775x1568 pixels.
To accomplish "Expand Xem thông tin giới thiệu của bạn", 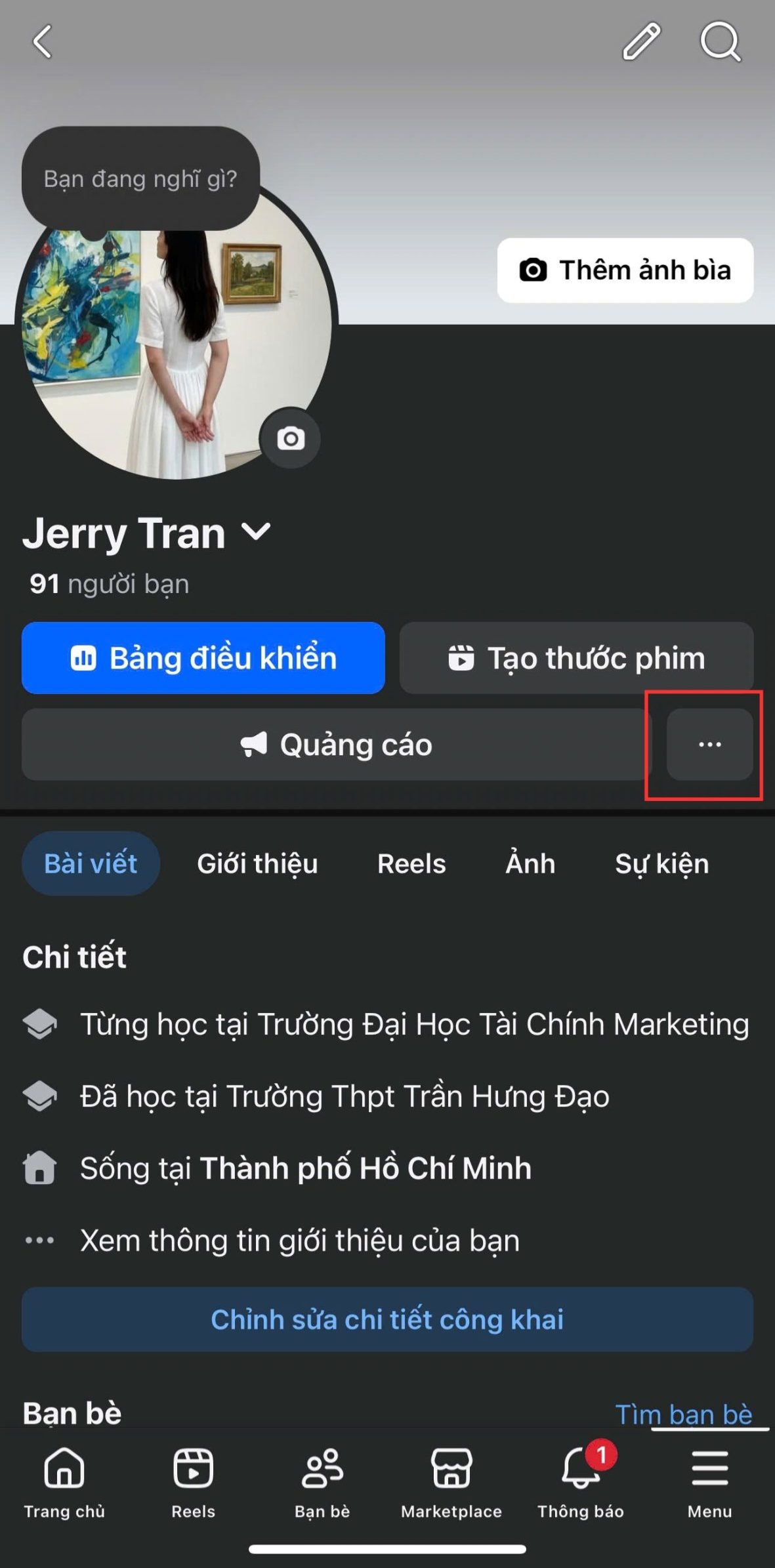I will coord(301,1240).
